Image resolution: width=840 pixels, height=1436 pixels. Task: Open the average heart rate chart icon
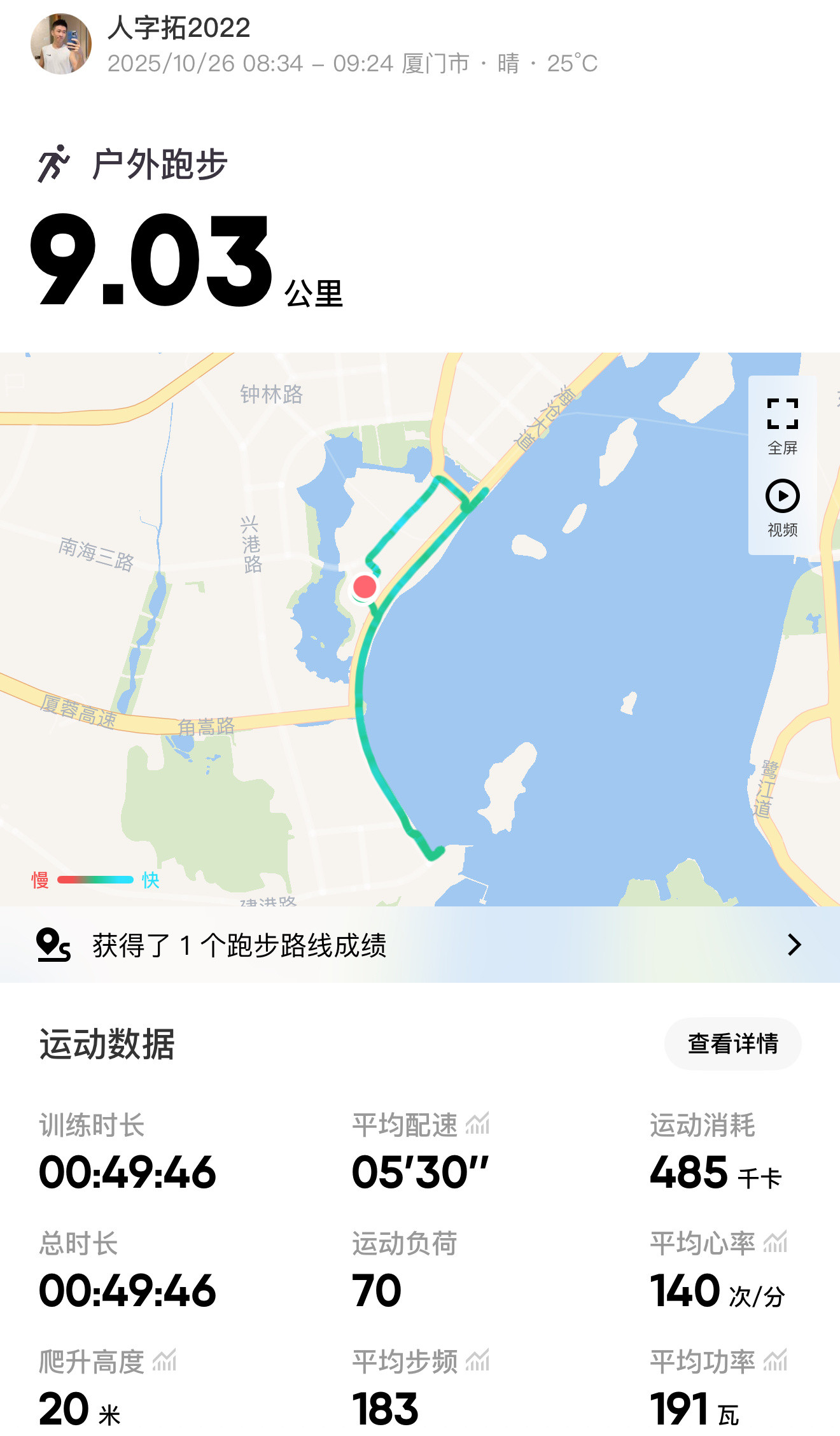click(x=775, y=1242)
